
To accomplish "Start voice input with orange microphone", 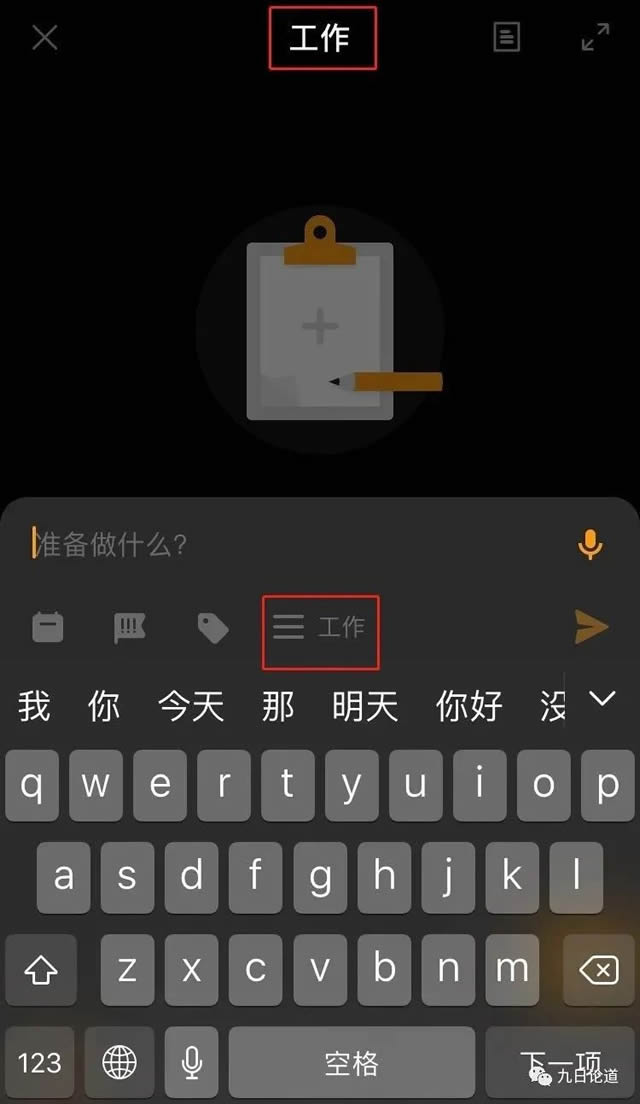I will tap(590, 544).
